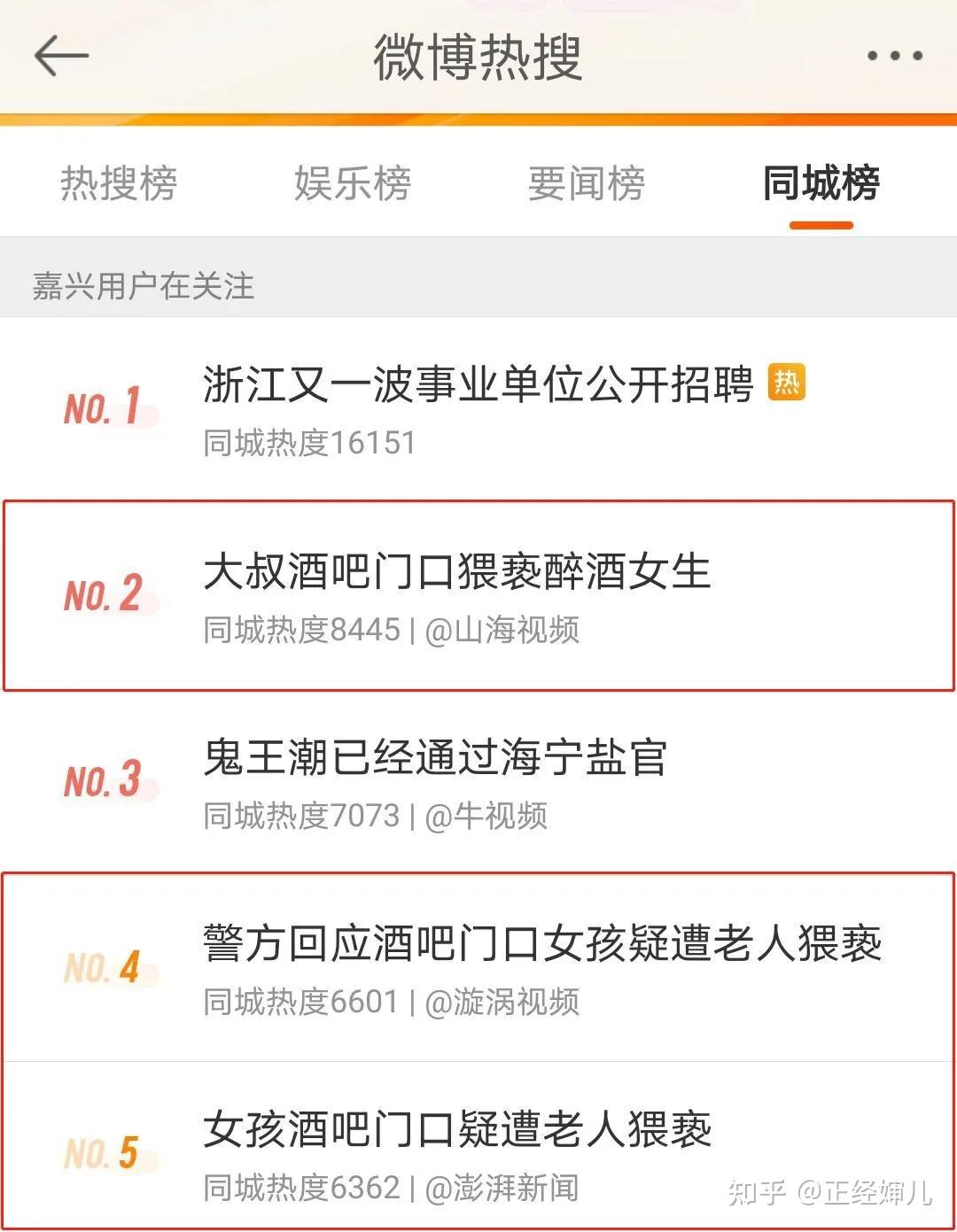Switch to the 娱乐榜 tab

[x=353, y=183]
